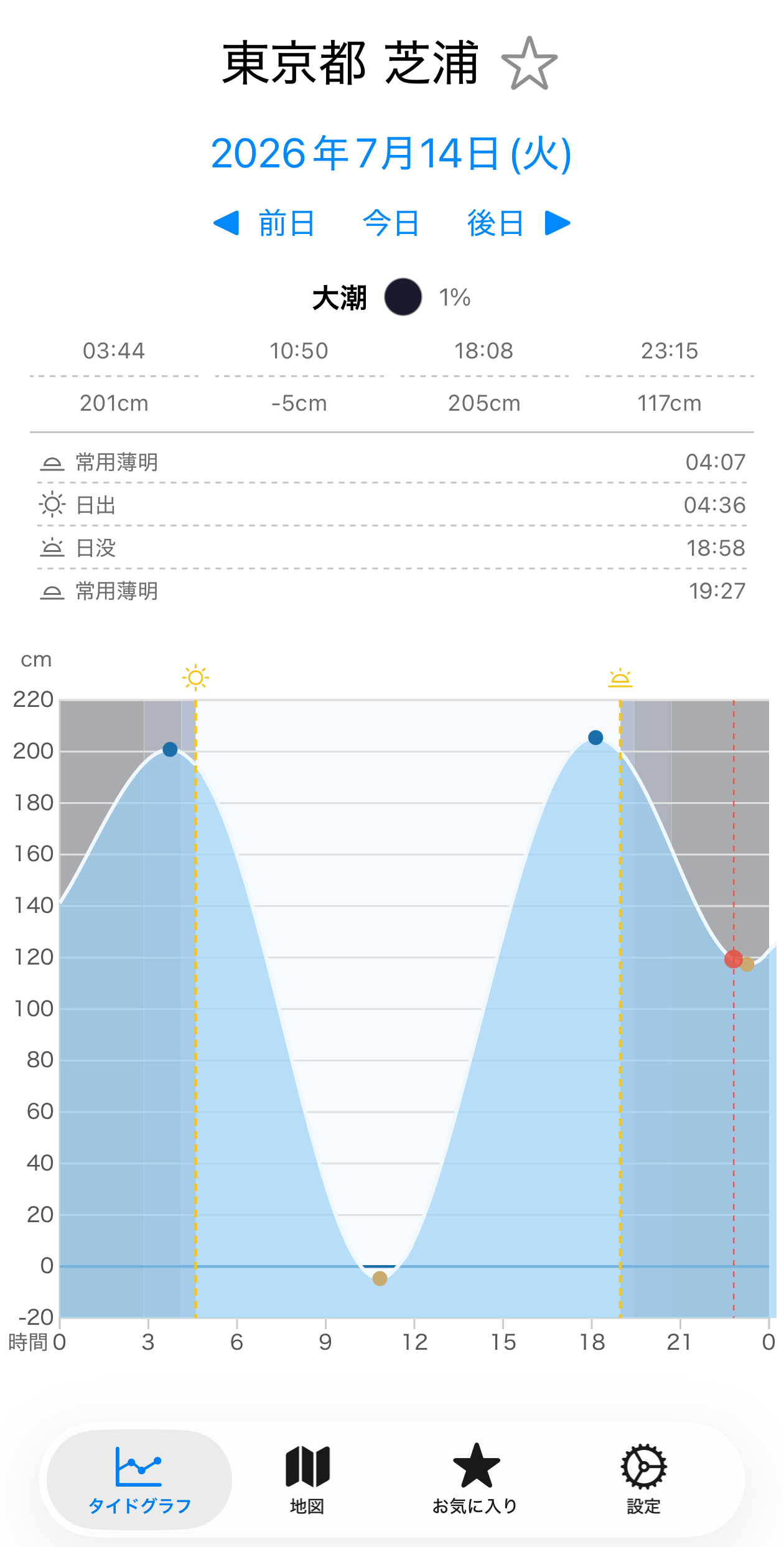Add 東京都 芝浦 to favorites via star

(x=529, y=63)
